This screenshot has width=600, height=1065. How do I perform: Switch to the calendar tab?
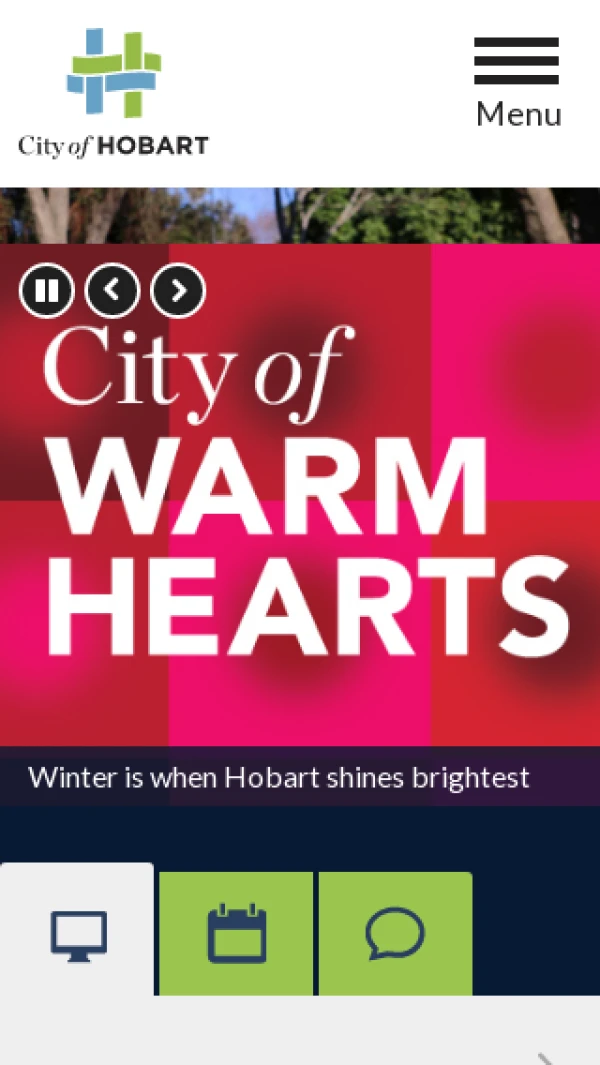click(x=236, y=934)
